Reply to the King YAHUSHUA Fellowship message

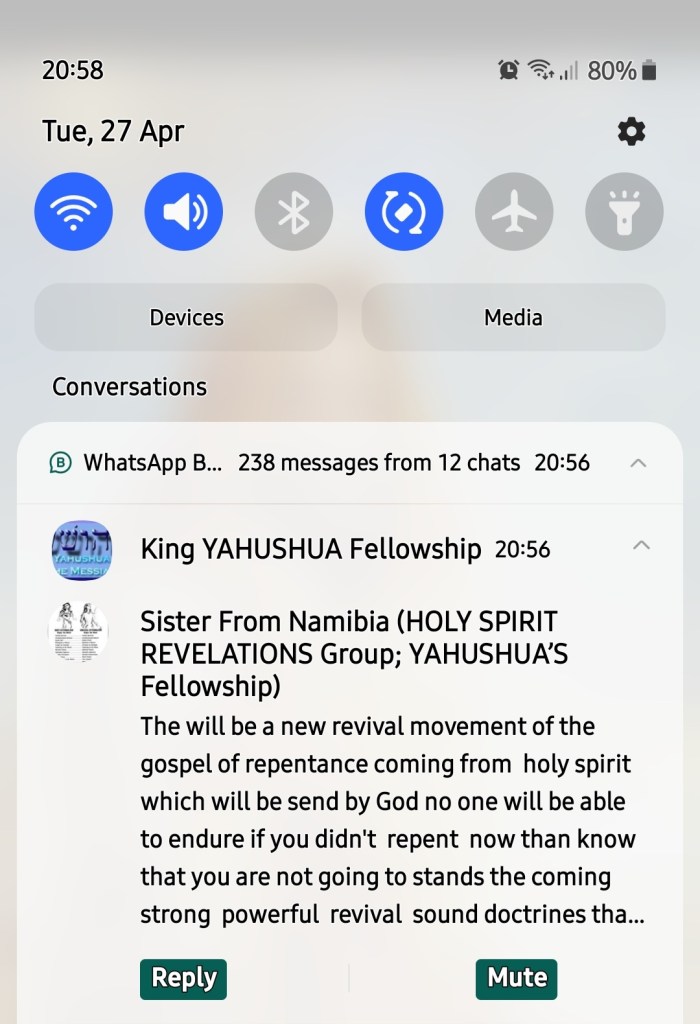183,978
